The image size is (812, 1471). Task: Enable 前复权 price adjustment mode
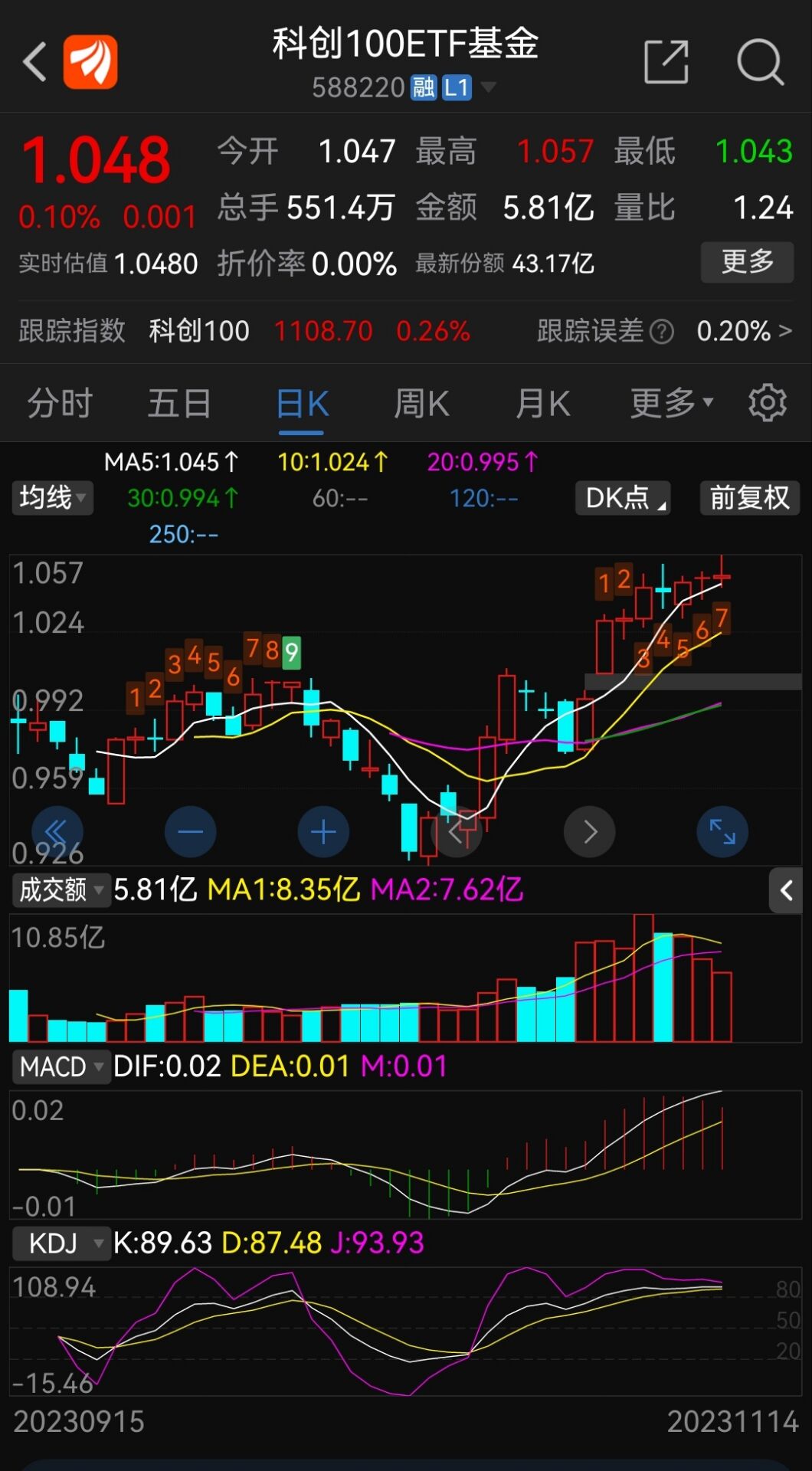(748, 498)
